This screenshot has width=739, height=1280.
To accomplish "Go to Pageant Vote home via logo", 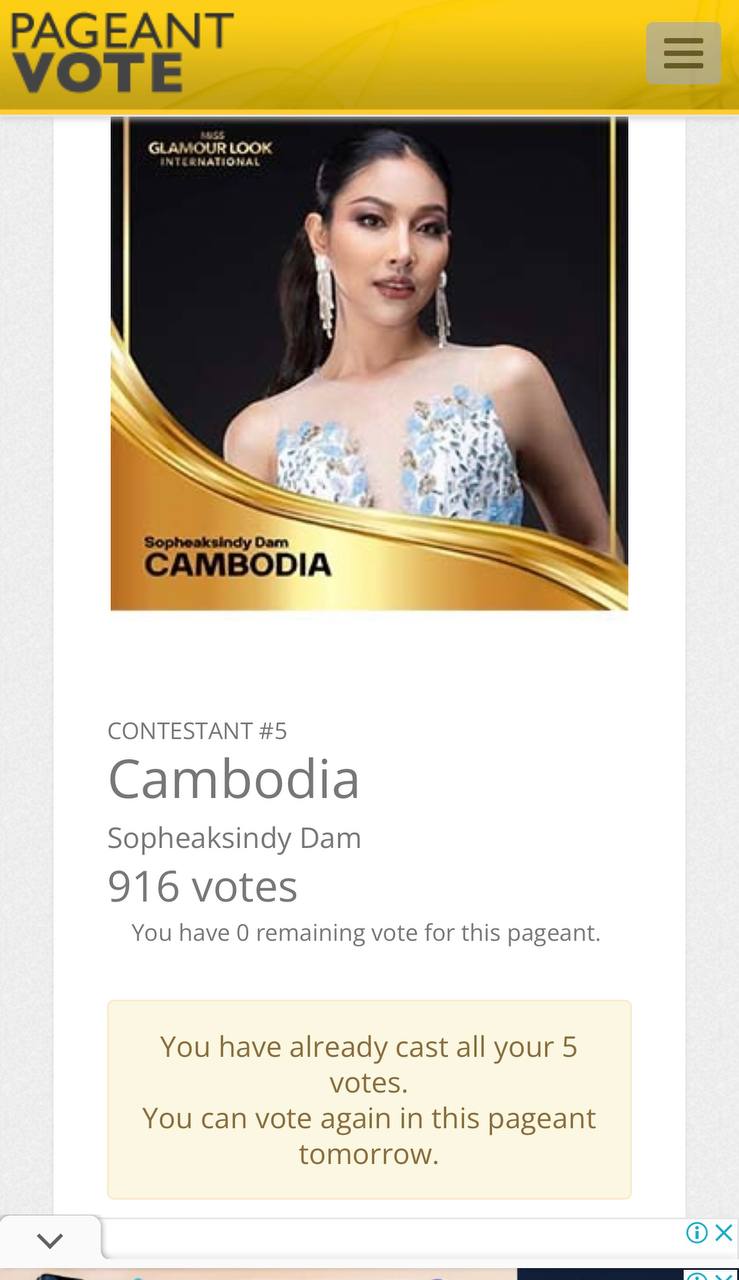I will 121,53.
